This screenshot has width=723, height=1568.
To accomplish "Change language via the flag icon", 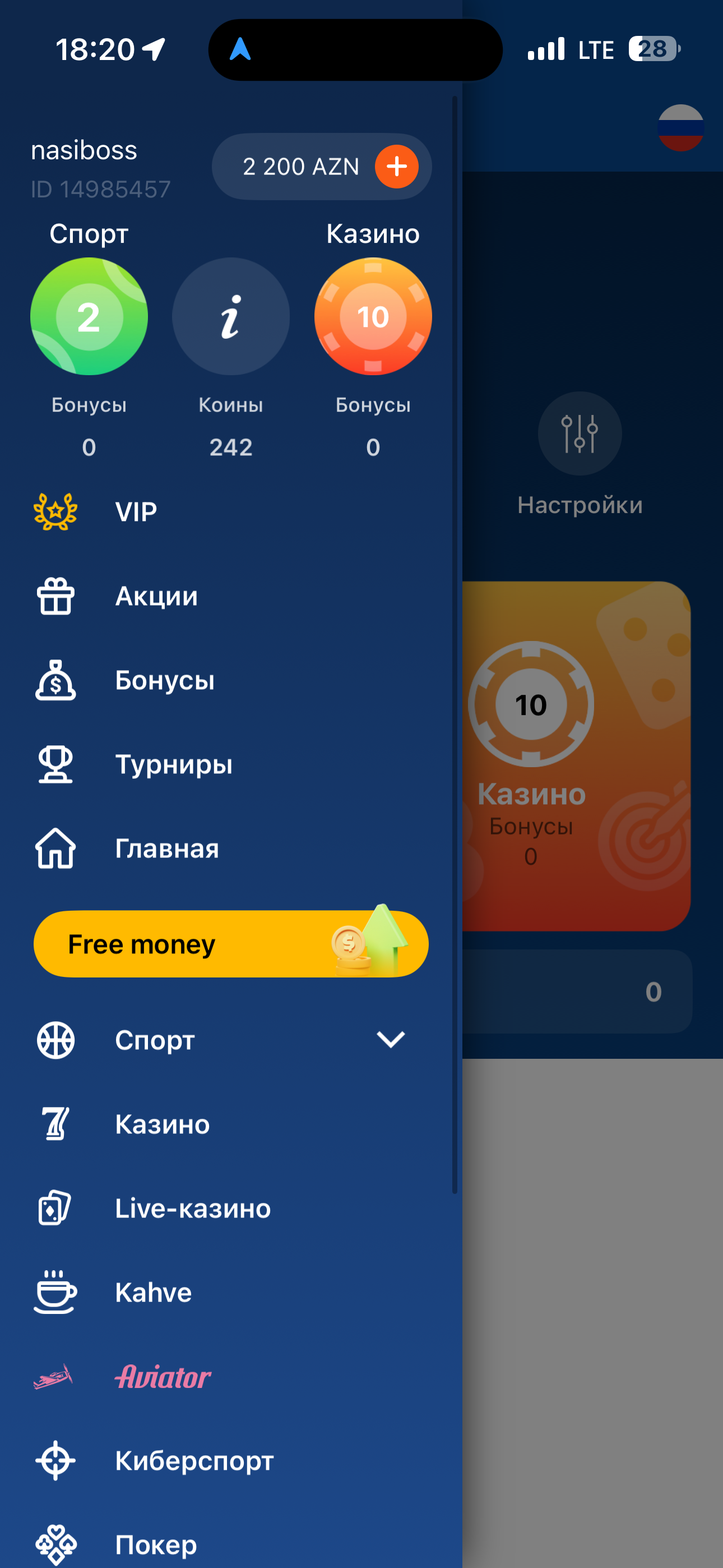I will pyautogui.click(x=680, y=128).
